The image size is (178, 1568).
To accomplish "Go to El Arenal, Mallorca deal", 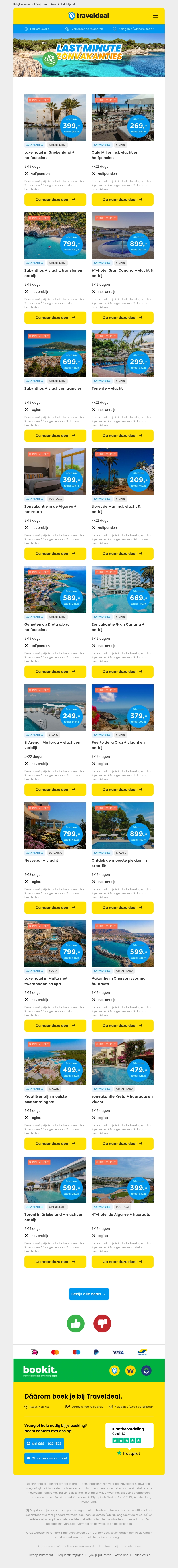I will point(55,790).
